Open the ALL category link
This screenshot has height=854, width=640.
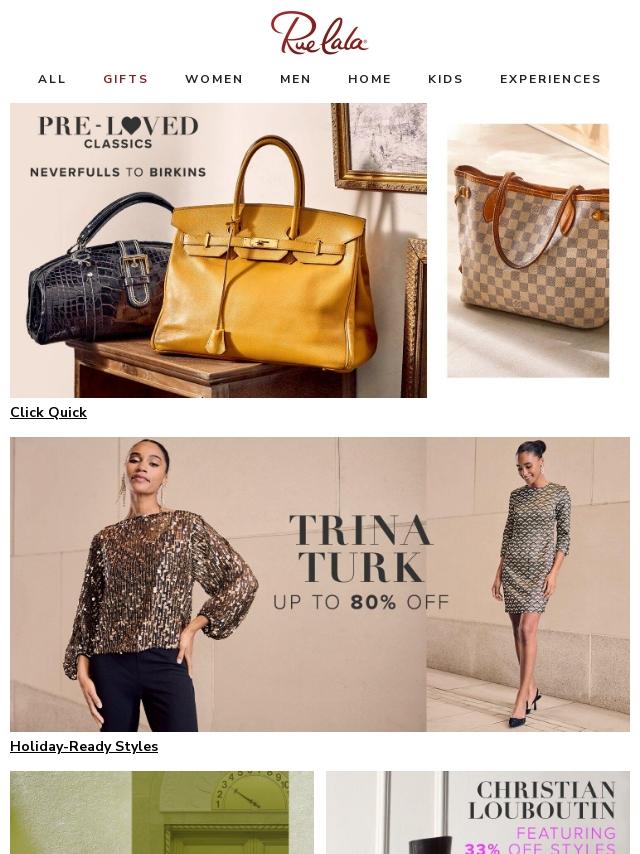pos(52,79)
